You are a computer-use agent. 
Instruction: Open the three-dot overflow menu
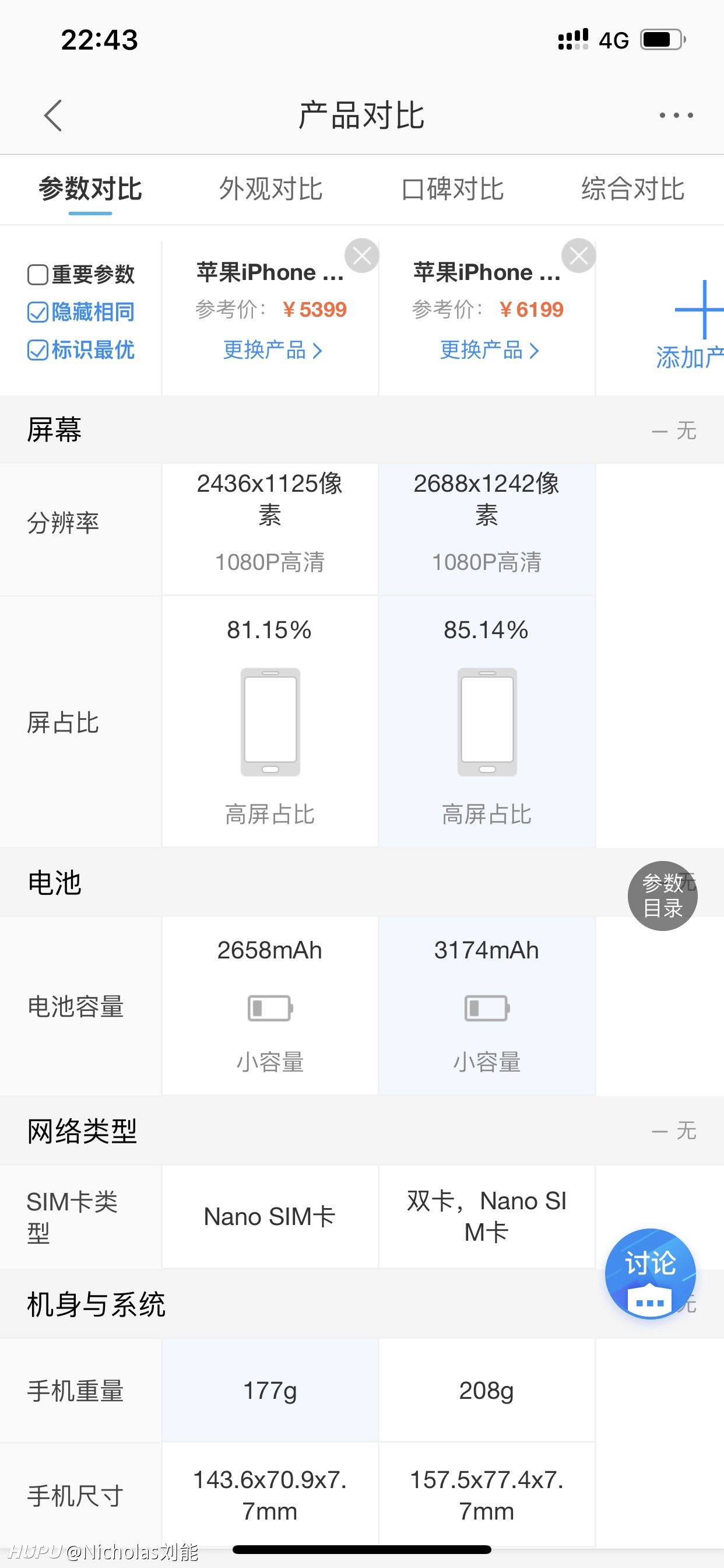(x=676, y=115)
